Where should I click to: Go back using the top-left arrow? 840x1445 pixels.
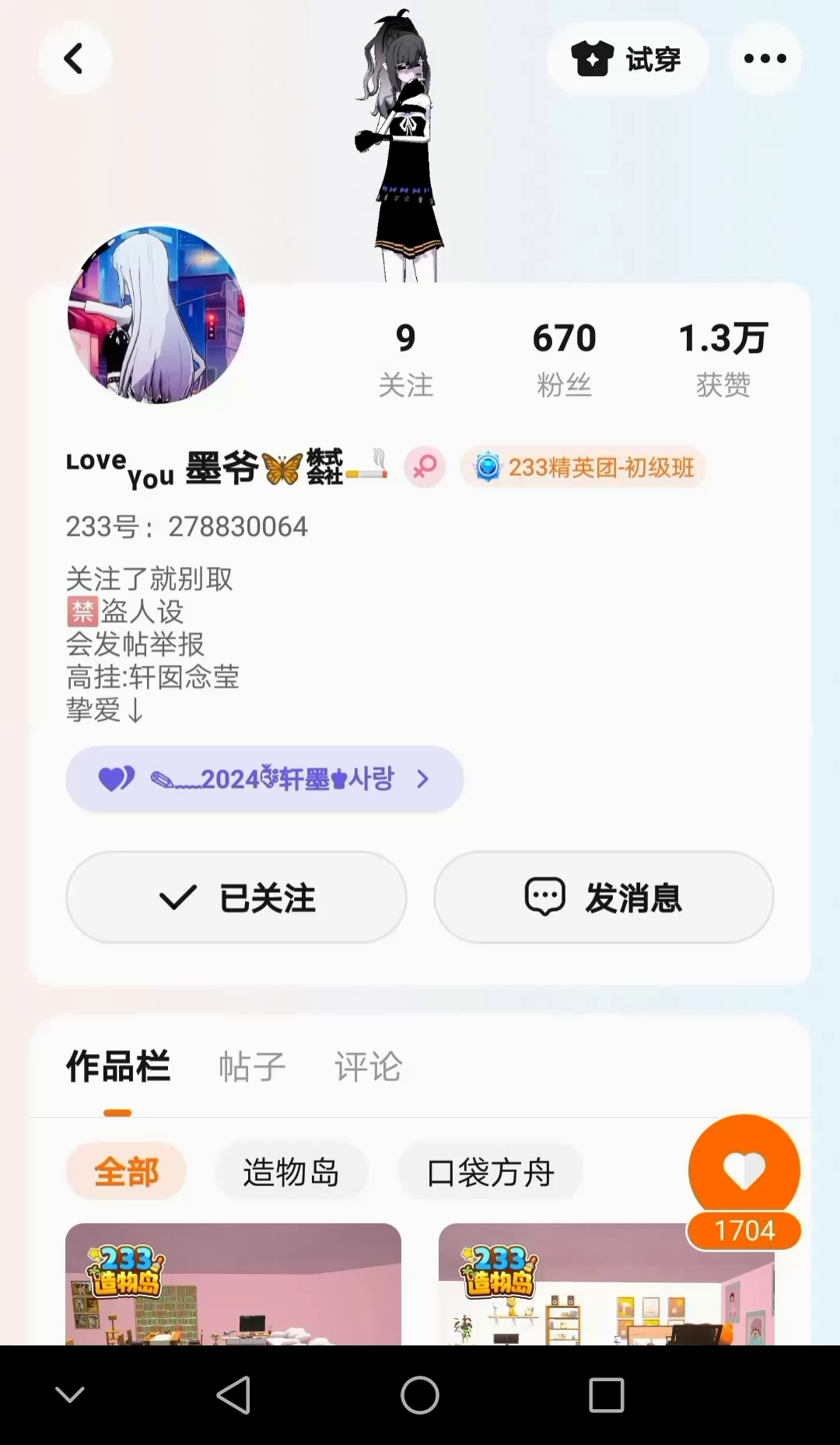74,59
